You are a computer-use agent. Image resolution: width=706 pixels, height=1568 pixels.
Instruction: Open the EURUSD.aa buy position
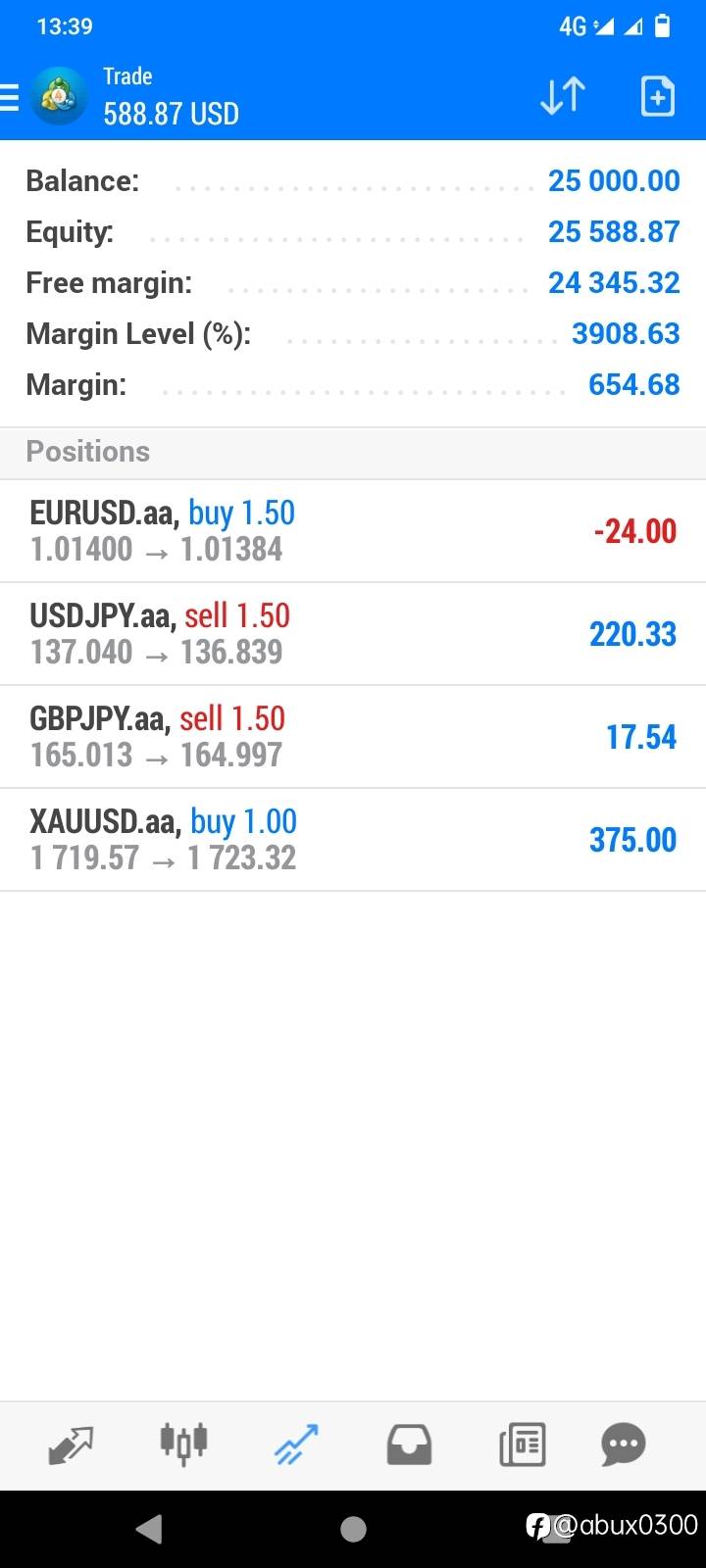click(x=353, y=531)
